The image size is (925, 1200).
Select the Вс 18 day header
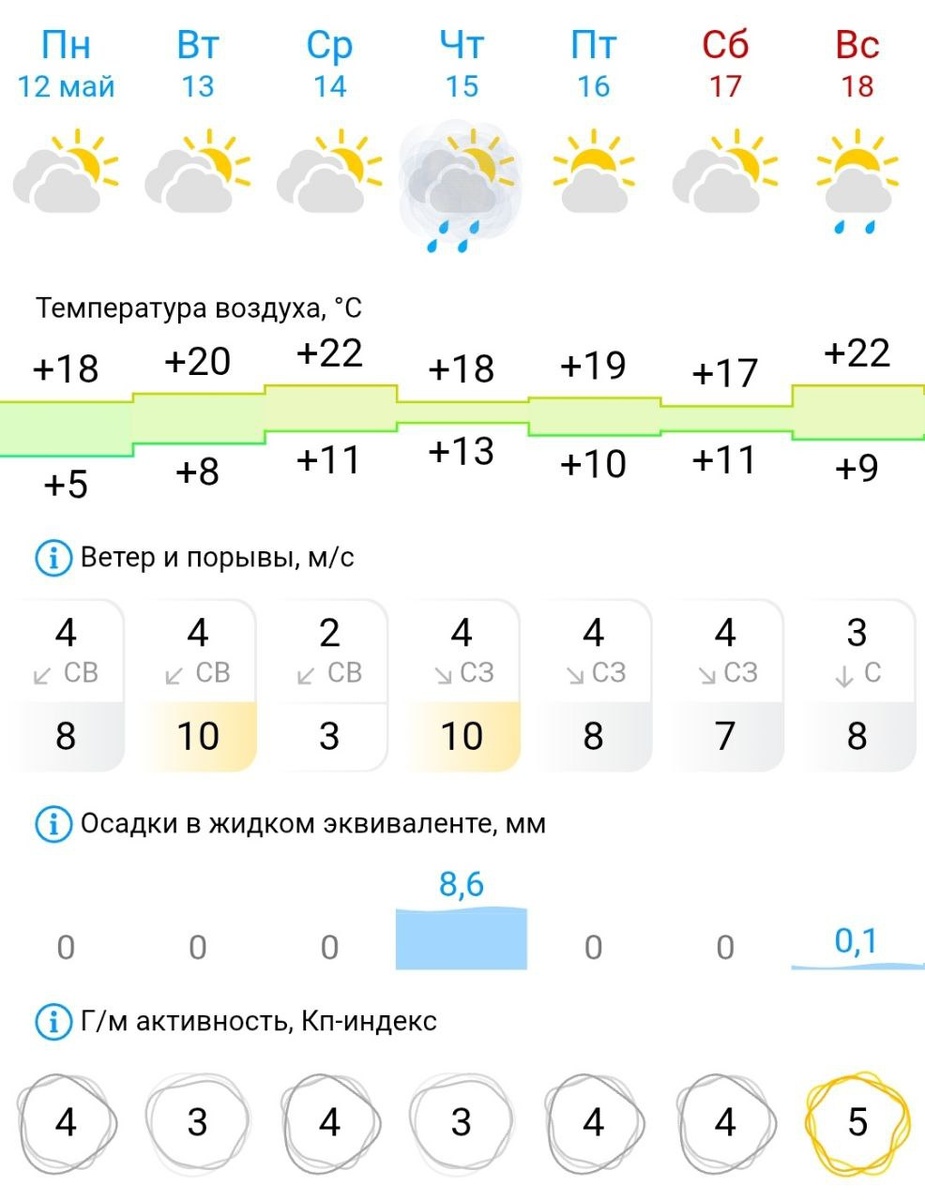click(x=855, y=62)
